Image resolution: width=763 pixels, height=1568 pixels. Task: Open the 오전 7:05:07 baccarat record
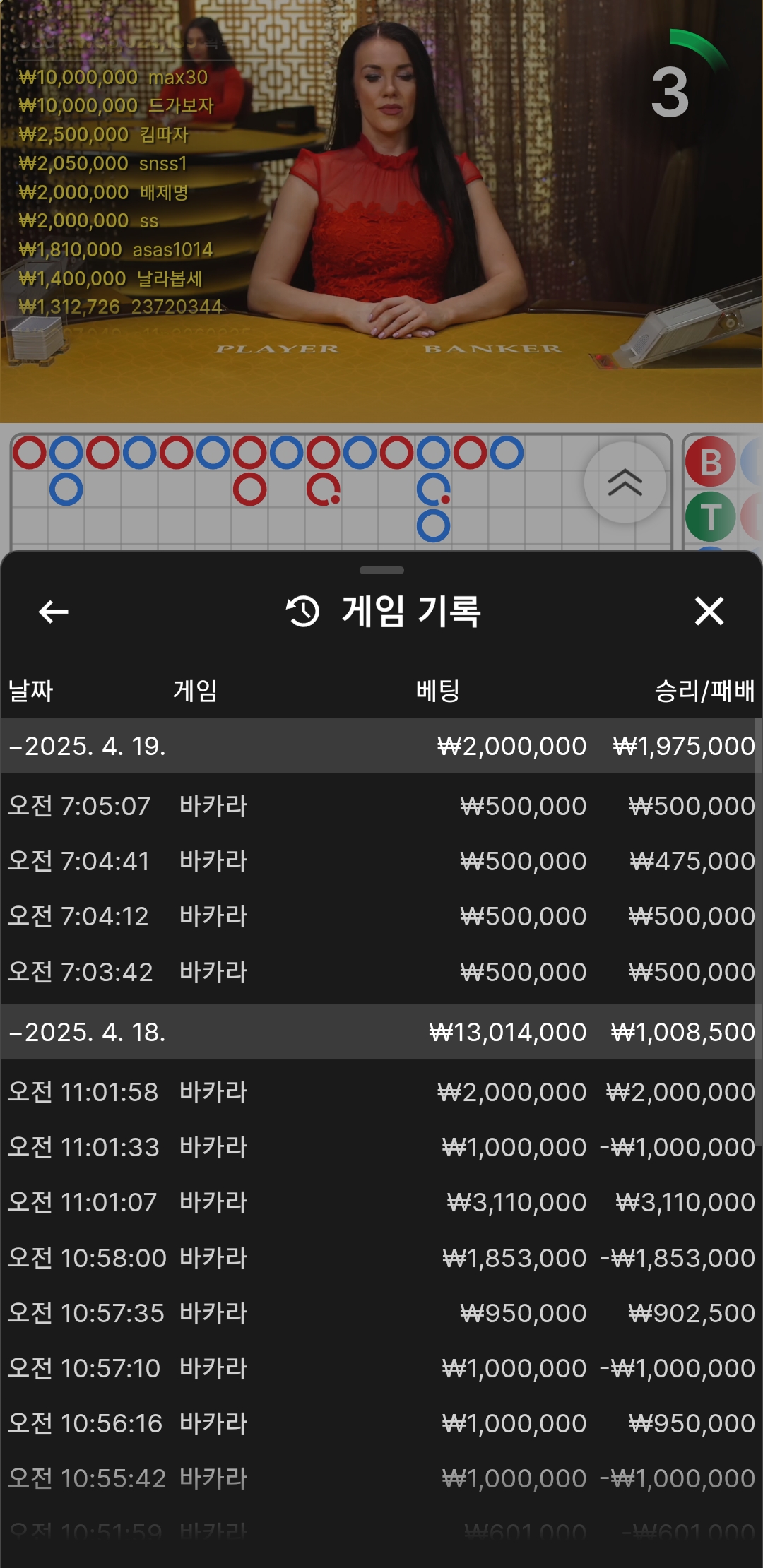click(381, 806)
